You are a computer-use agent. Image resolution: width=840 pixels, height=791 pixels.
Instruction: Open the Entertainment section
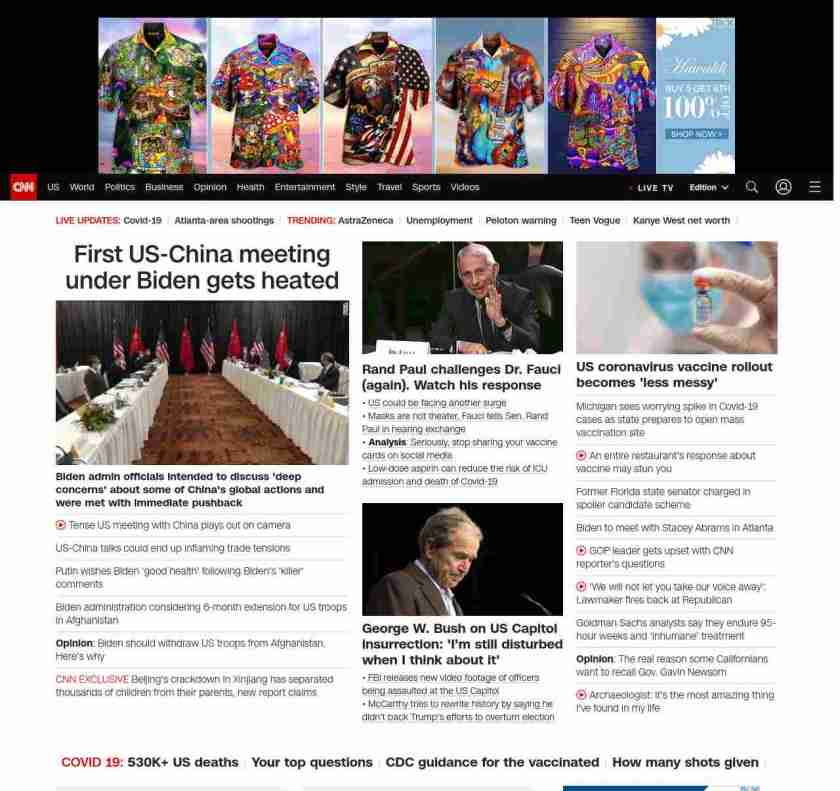[x=305, y=187]
